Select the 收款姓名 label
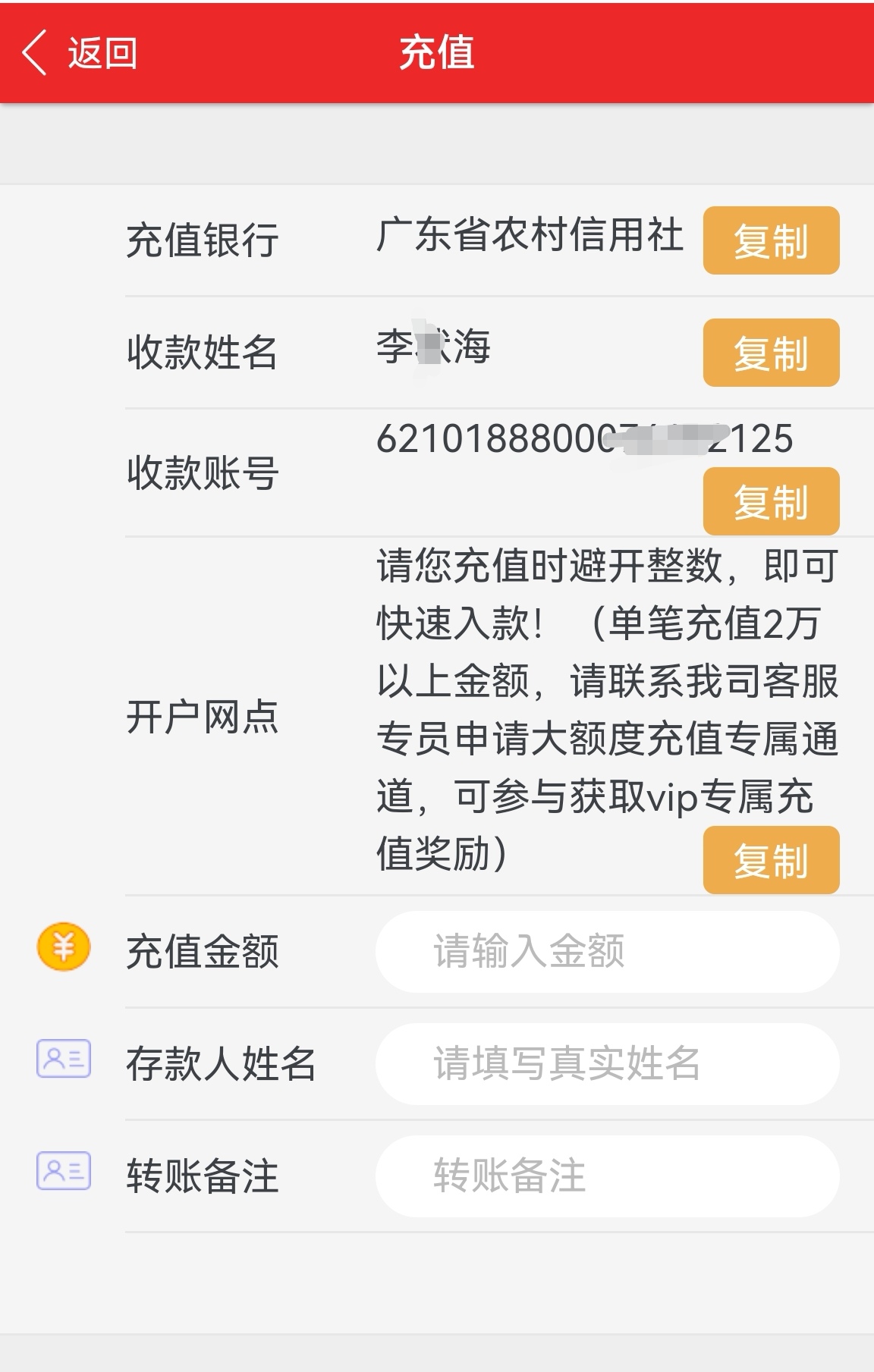The height and width of the screenshot is (1372, 874). [x=200, y=353]
